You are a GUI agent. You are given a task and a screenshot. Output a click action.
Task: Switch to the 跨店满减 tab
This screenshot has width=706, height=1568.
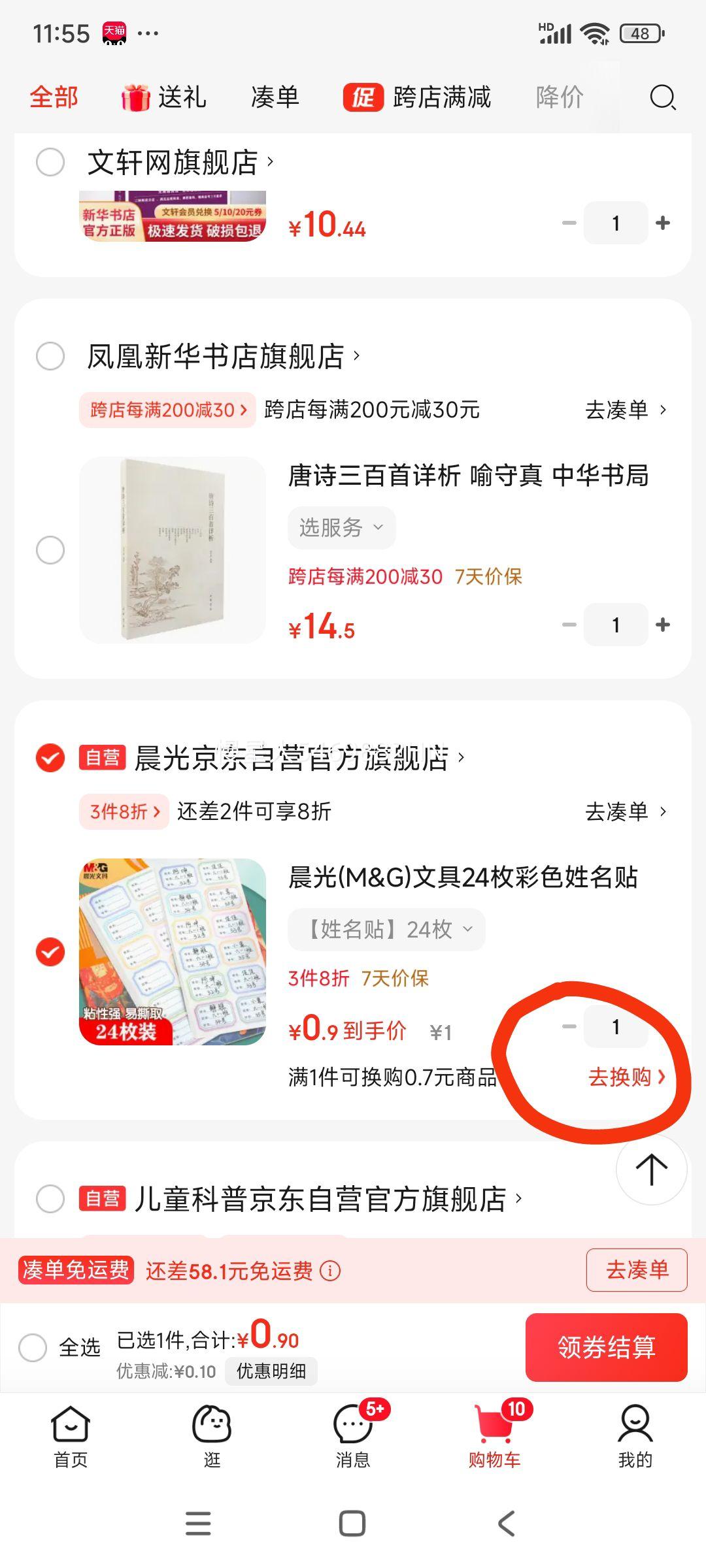click(441, 98)
